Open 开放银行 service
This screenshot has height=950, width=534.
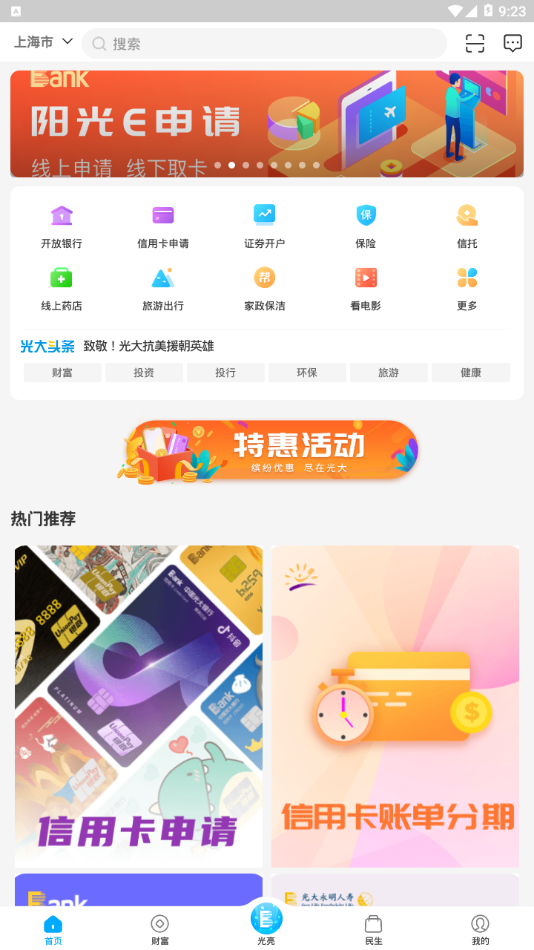pyautogui.click(x=61, y=227)
